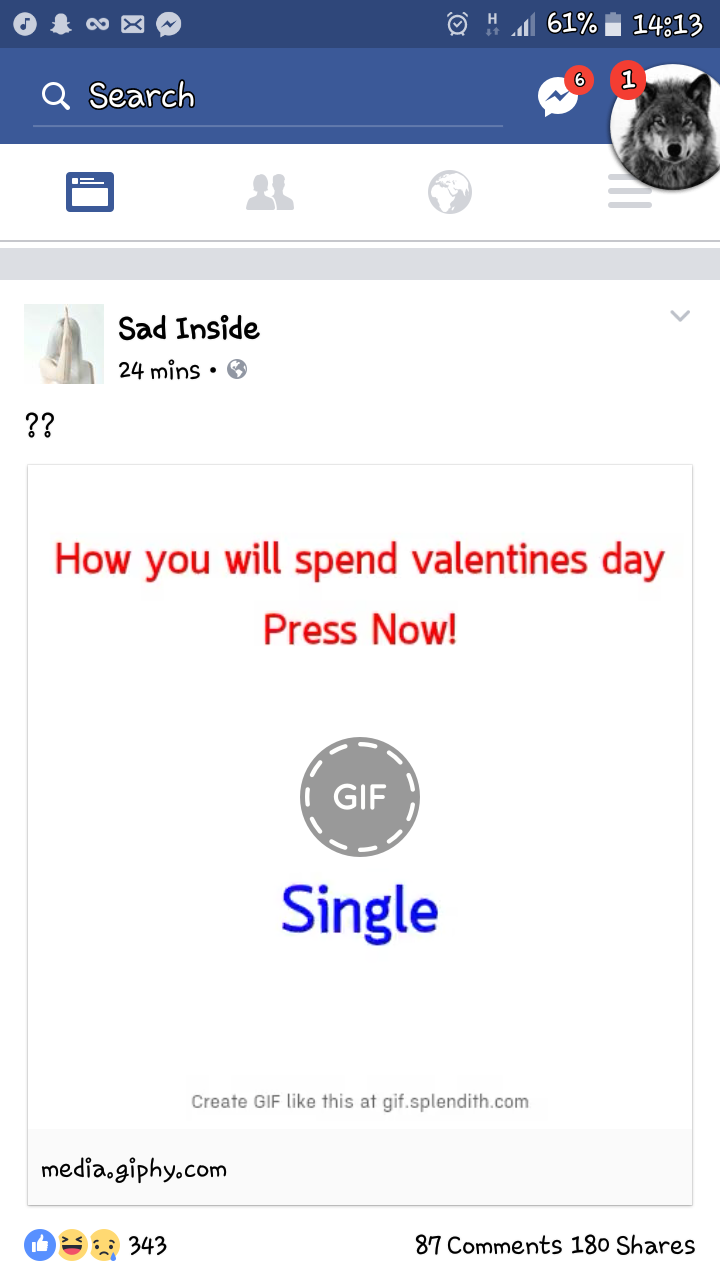The height and width of the screenshot is (1280, 720).
Task: Open the 87 Comments
Action: (x=489, y=1245)
